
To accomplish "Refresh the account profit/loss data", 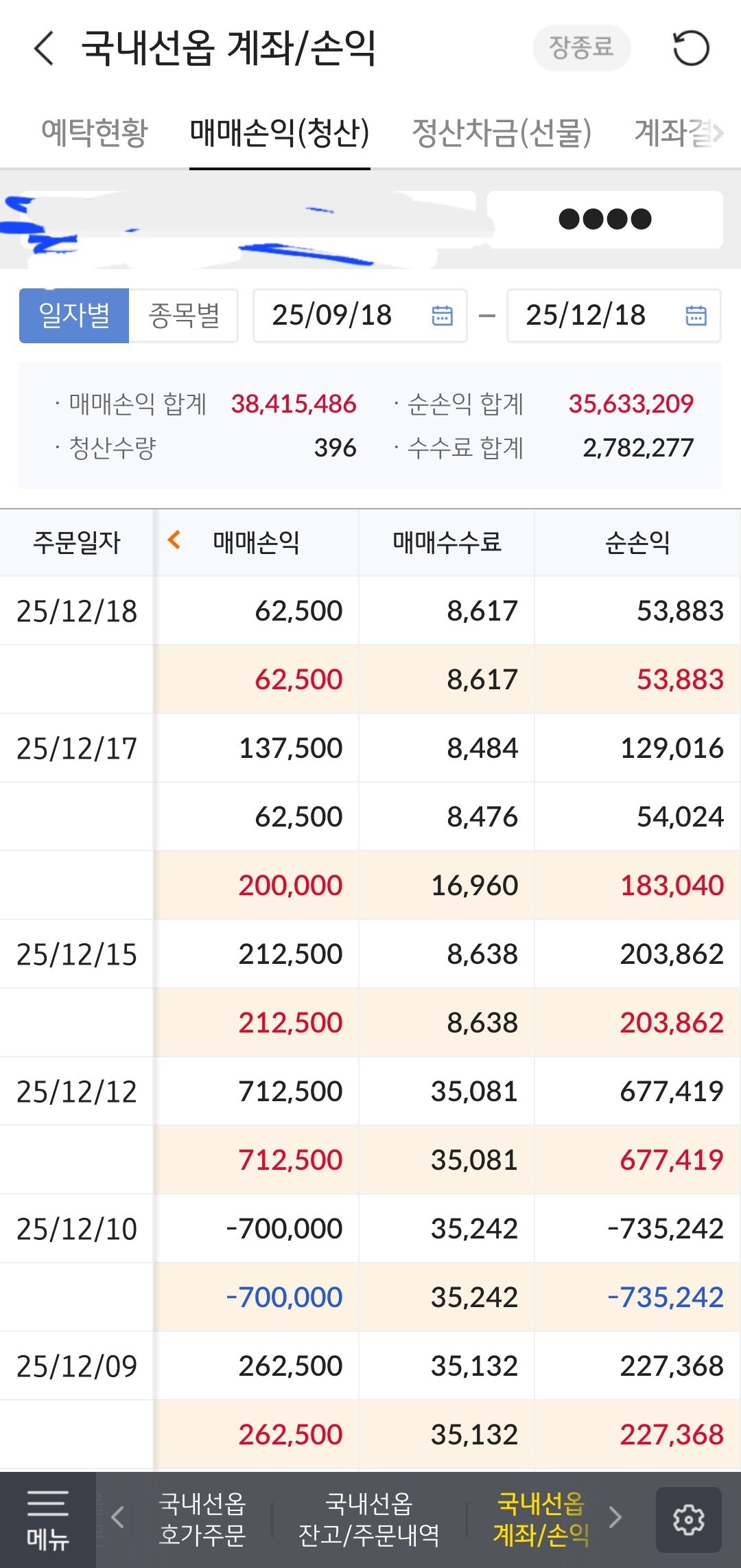I will point(690,48).
